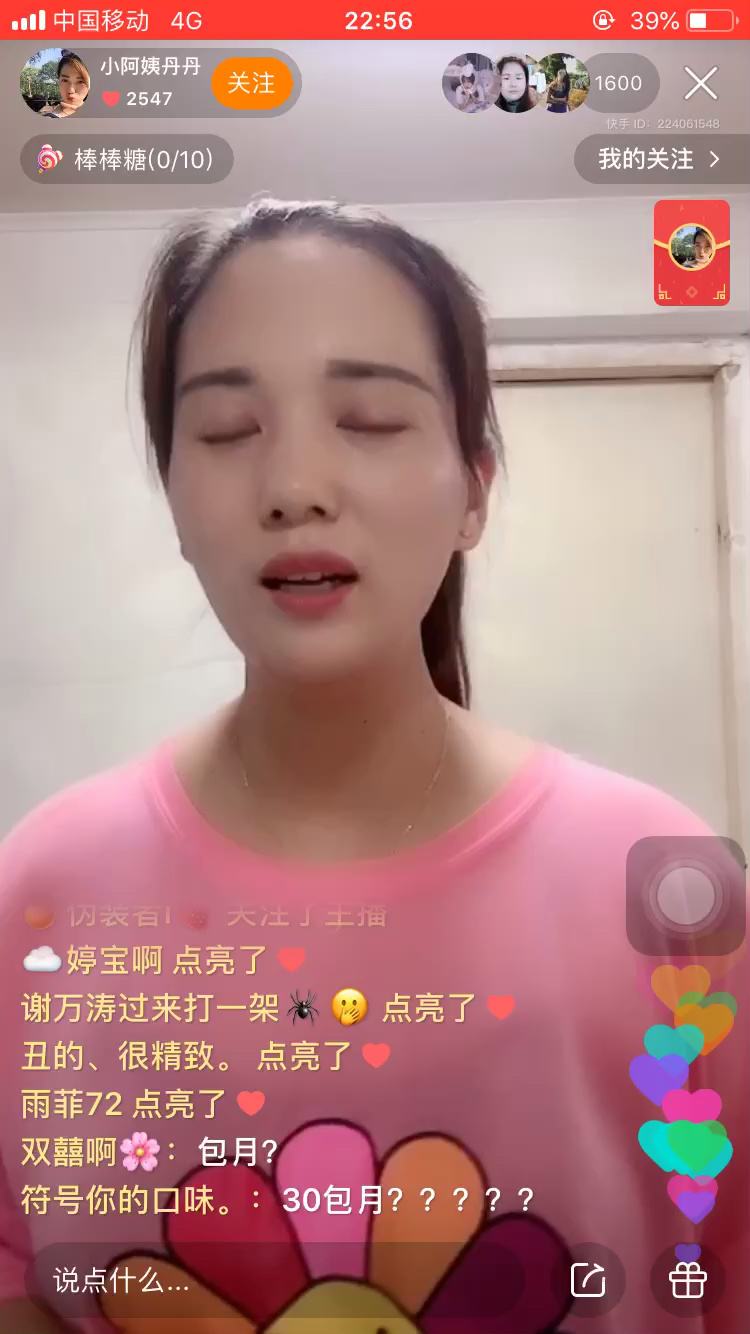
Task: Open the 棒棒糖 (0/10) task chip
Action: tap(127, 159)
